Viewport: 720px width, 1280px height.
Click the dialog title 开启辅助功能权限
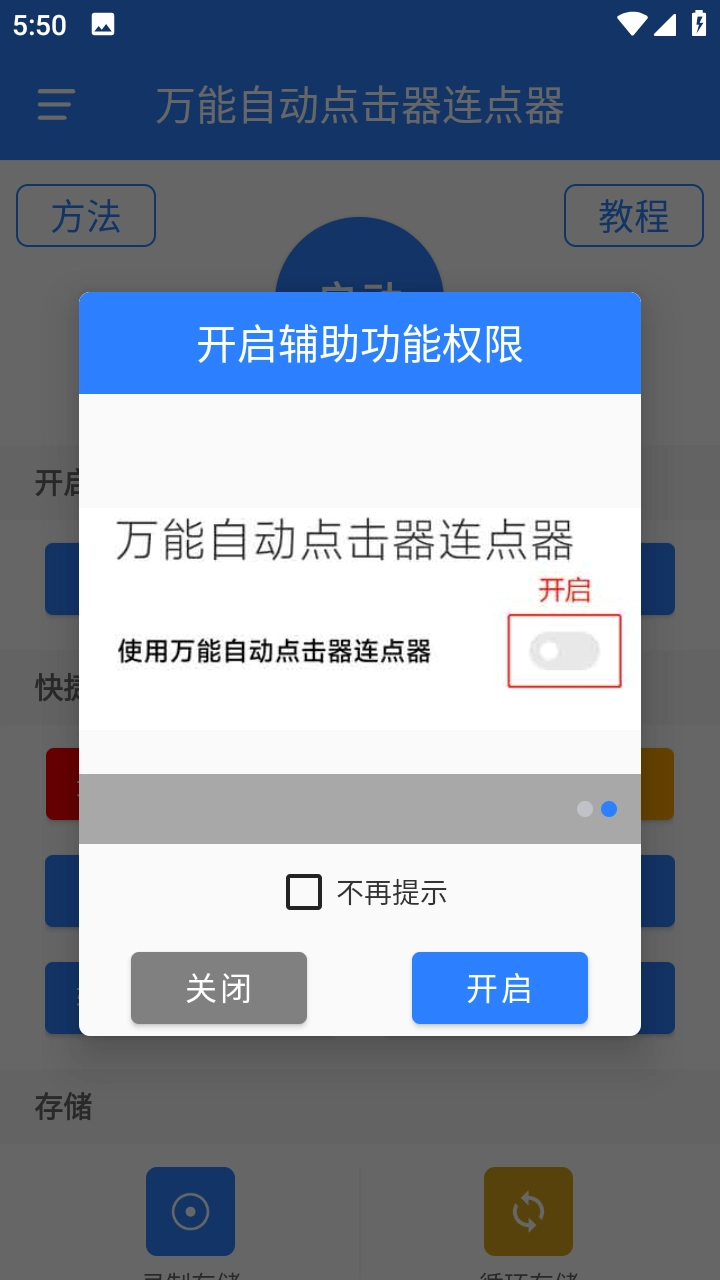tap(360, 342)
